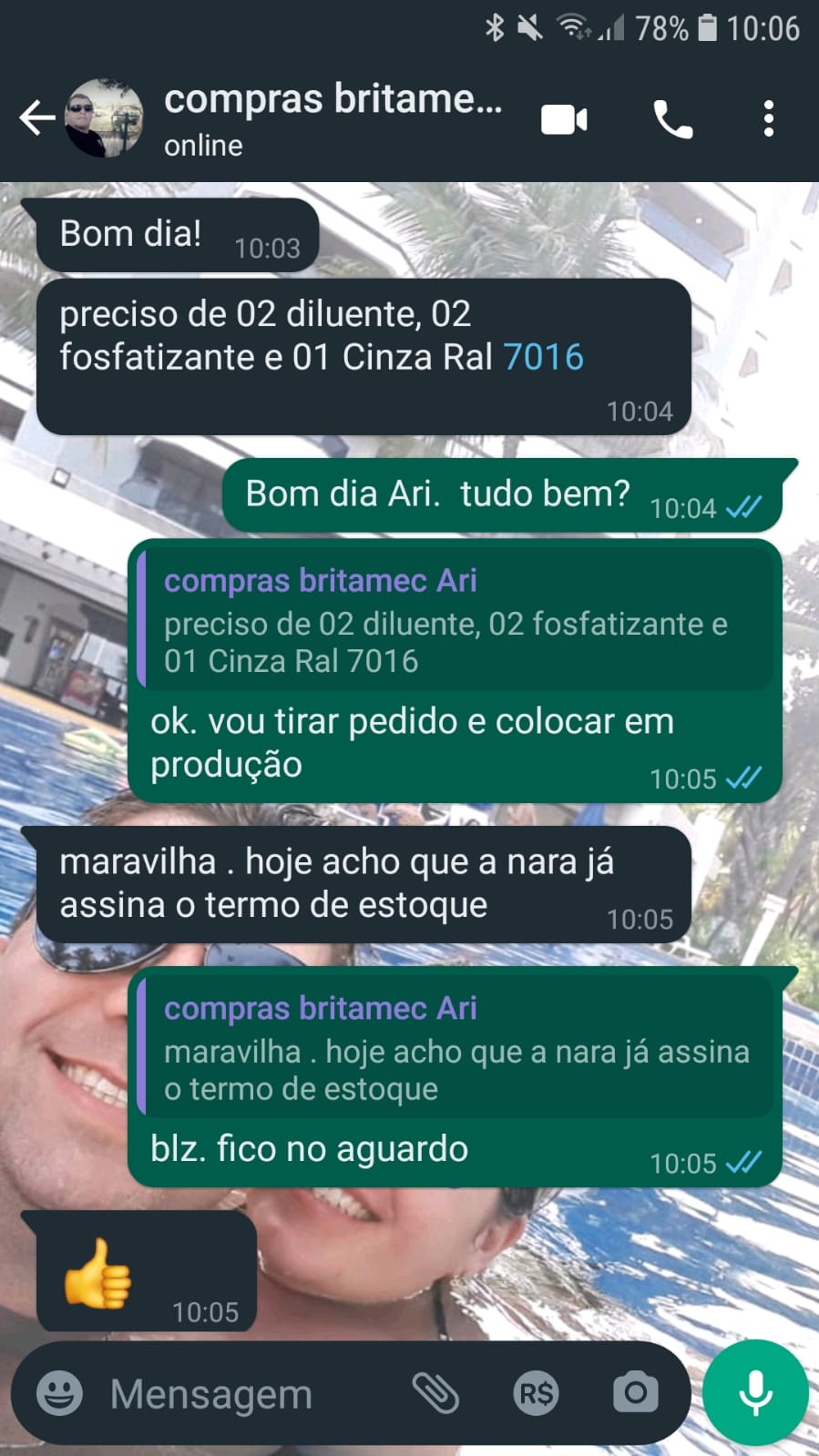Open the overflow menu
The image size is (819, 1456).
pyautogui.click(x=768, y=119)
